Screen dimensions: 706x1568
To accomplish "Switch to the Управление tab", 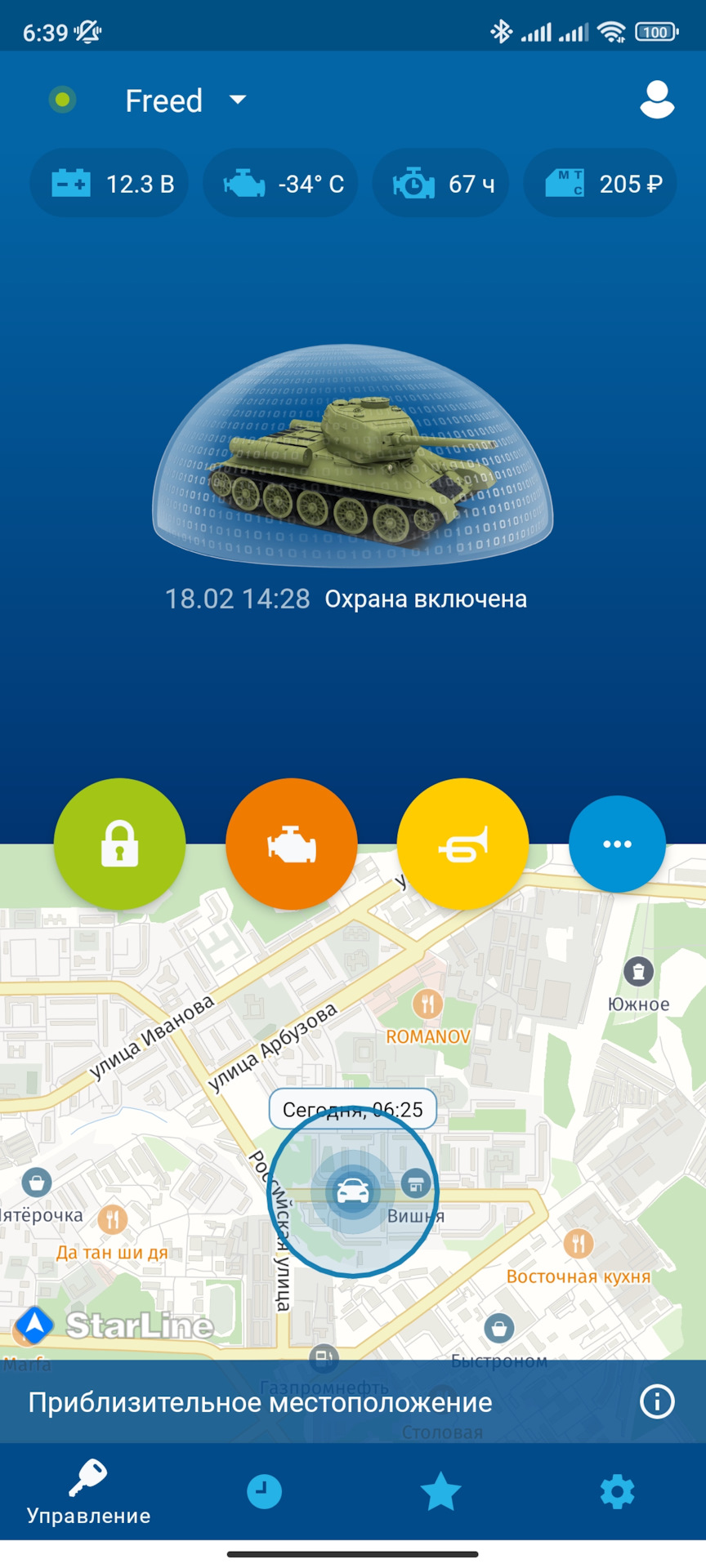I will (x=88, y=1493).
